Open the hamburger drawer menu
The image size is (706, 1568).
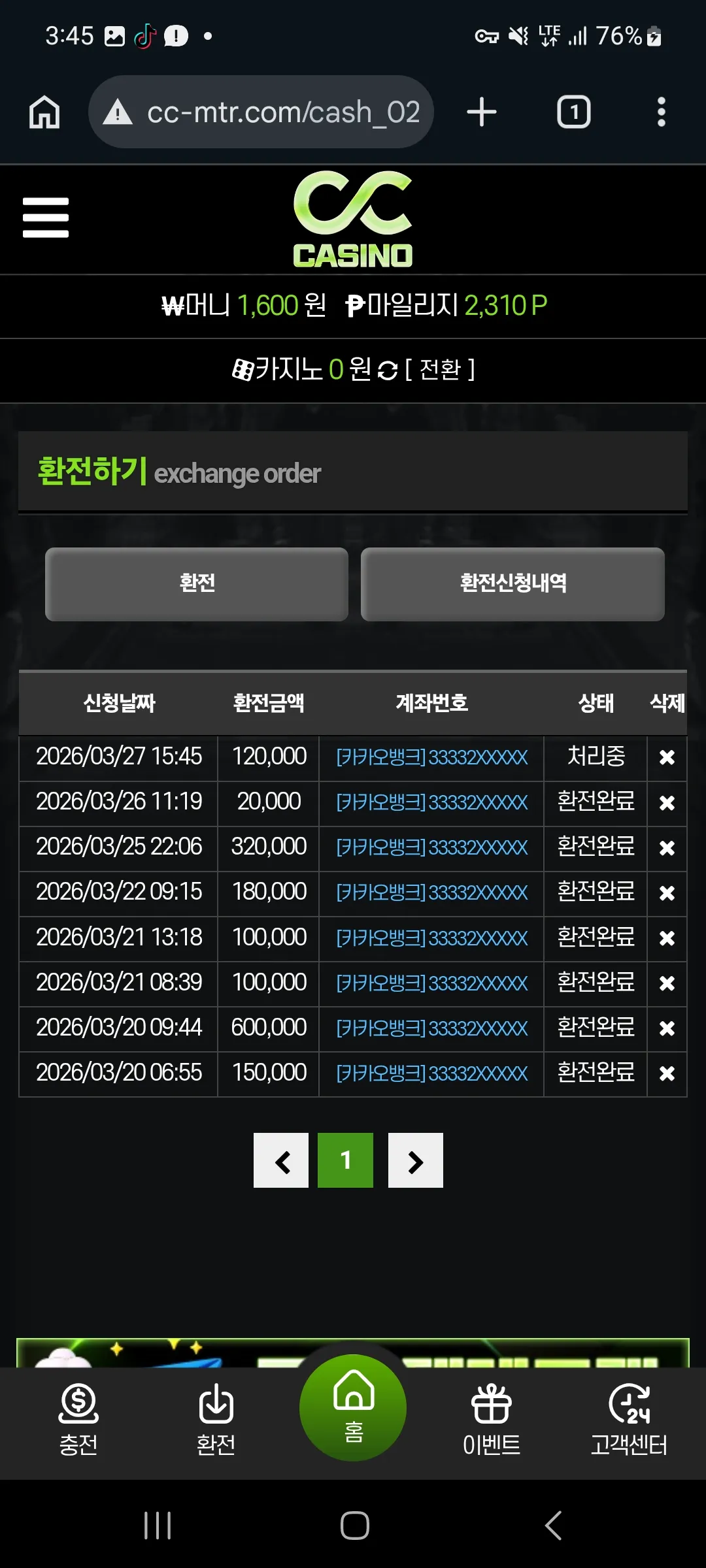45,218
